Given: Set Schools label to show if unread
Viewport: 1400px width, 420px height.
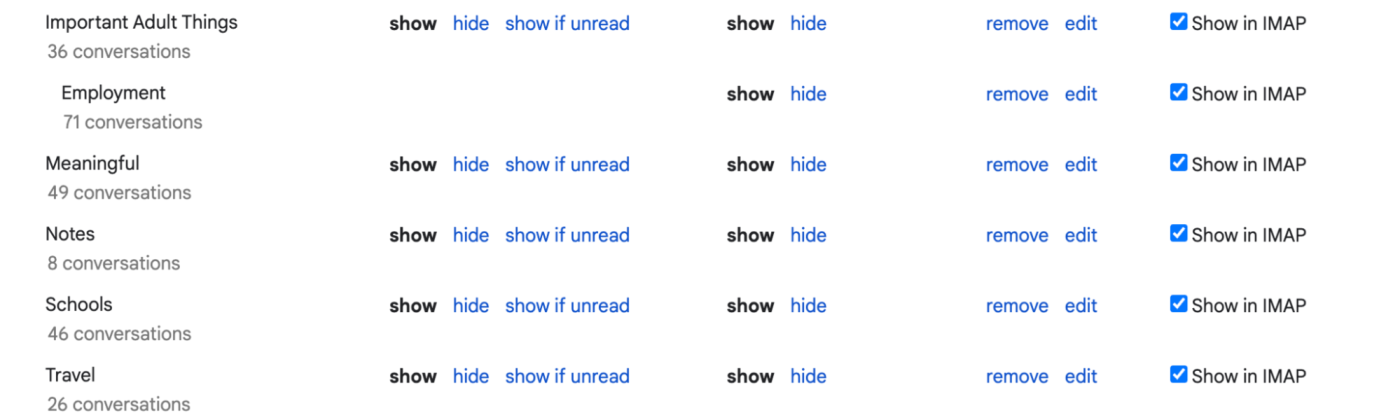Looking at the screenshot, I should [567, 306].
